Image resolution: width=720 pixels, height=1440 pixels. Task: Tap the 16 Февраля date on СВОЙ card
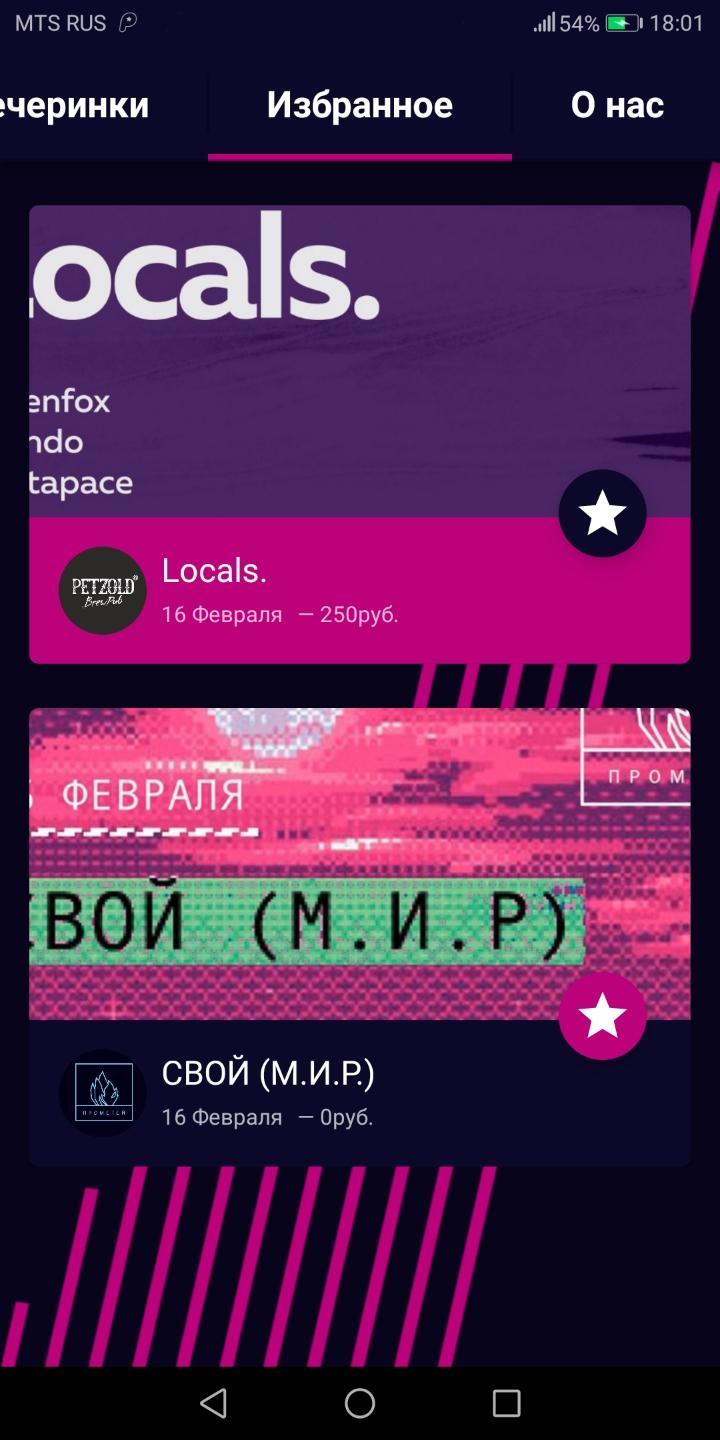(222, 1117)
